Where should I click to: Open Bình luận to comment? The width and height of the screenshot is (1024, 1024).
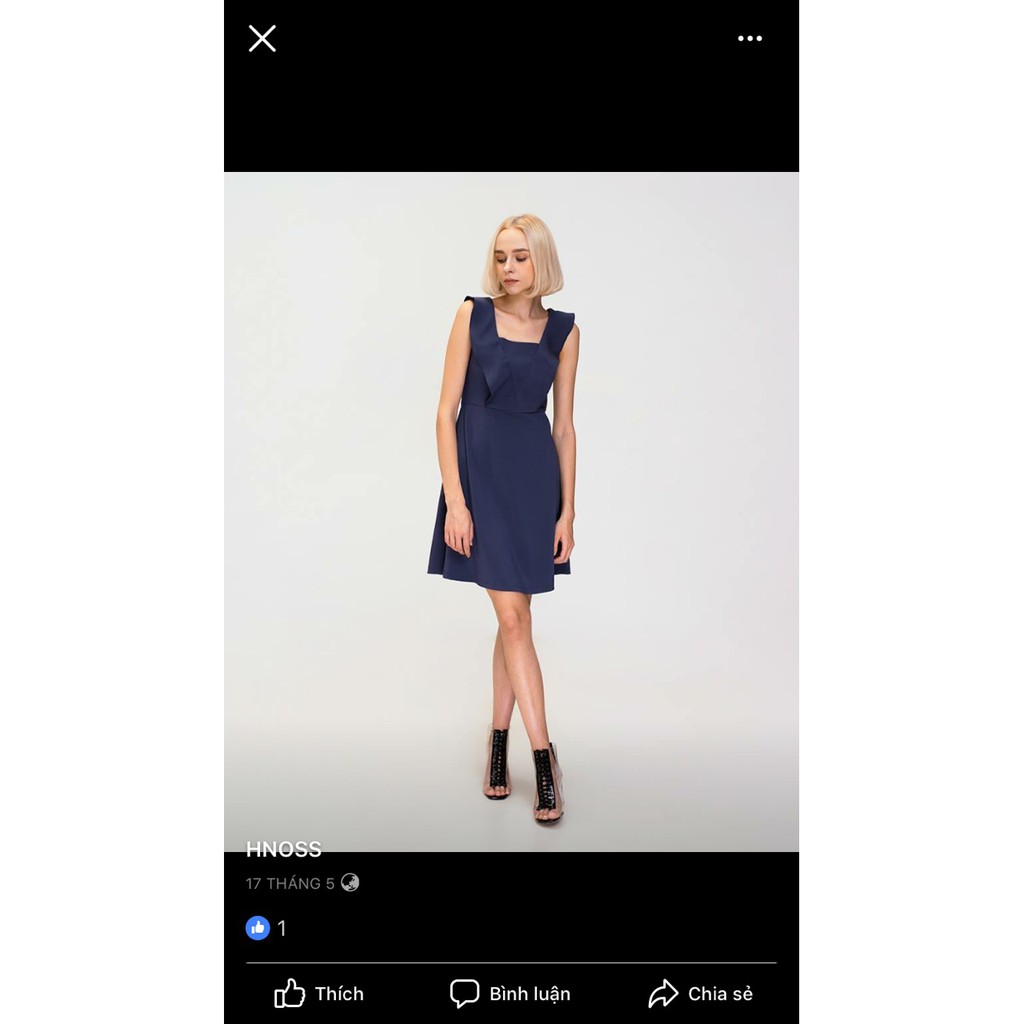(x=510, y=993)
